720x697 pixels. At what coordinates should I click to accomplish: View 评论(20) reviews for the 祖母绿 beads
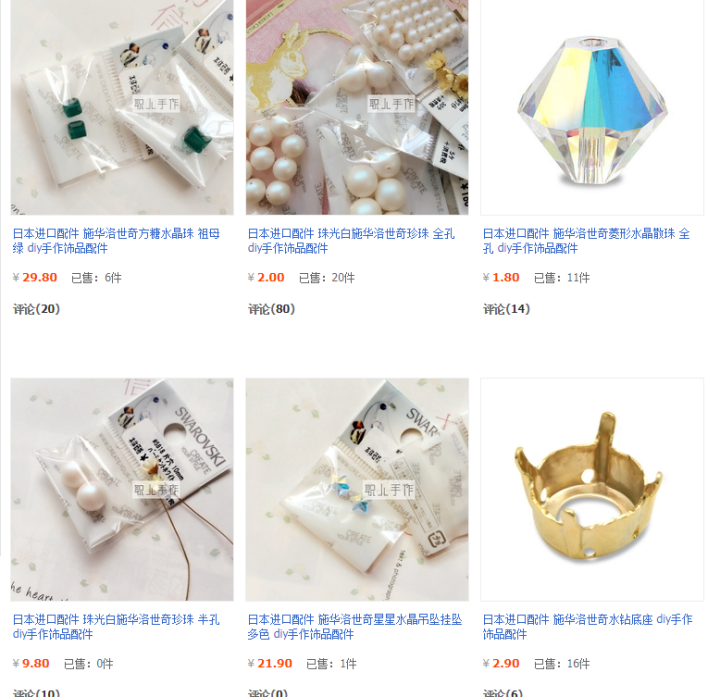pyautogui.click(x=37, y=309)
